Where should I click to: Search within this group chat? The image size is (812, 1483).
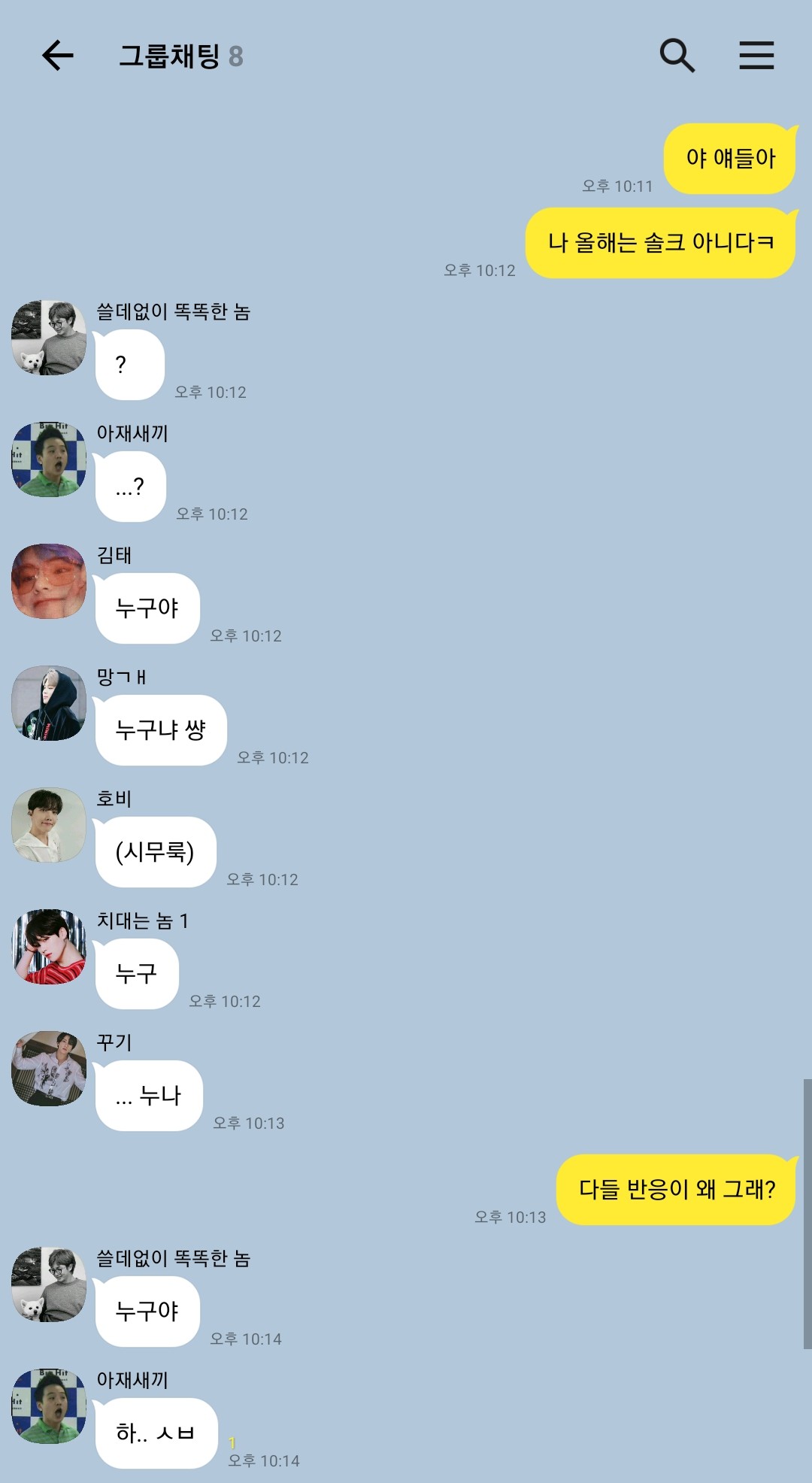[x=677, y=56]
